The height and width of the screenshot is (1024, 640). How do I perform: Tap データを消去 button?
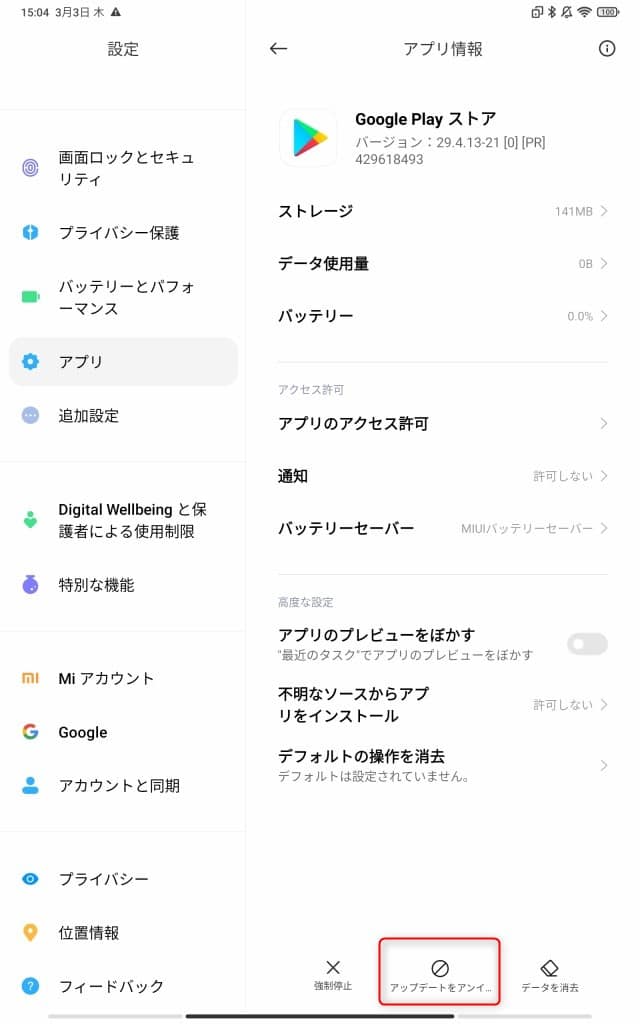pyautogui.click(x=550, y=975)
